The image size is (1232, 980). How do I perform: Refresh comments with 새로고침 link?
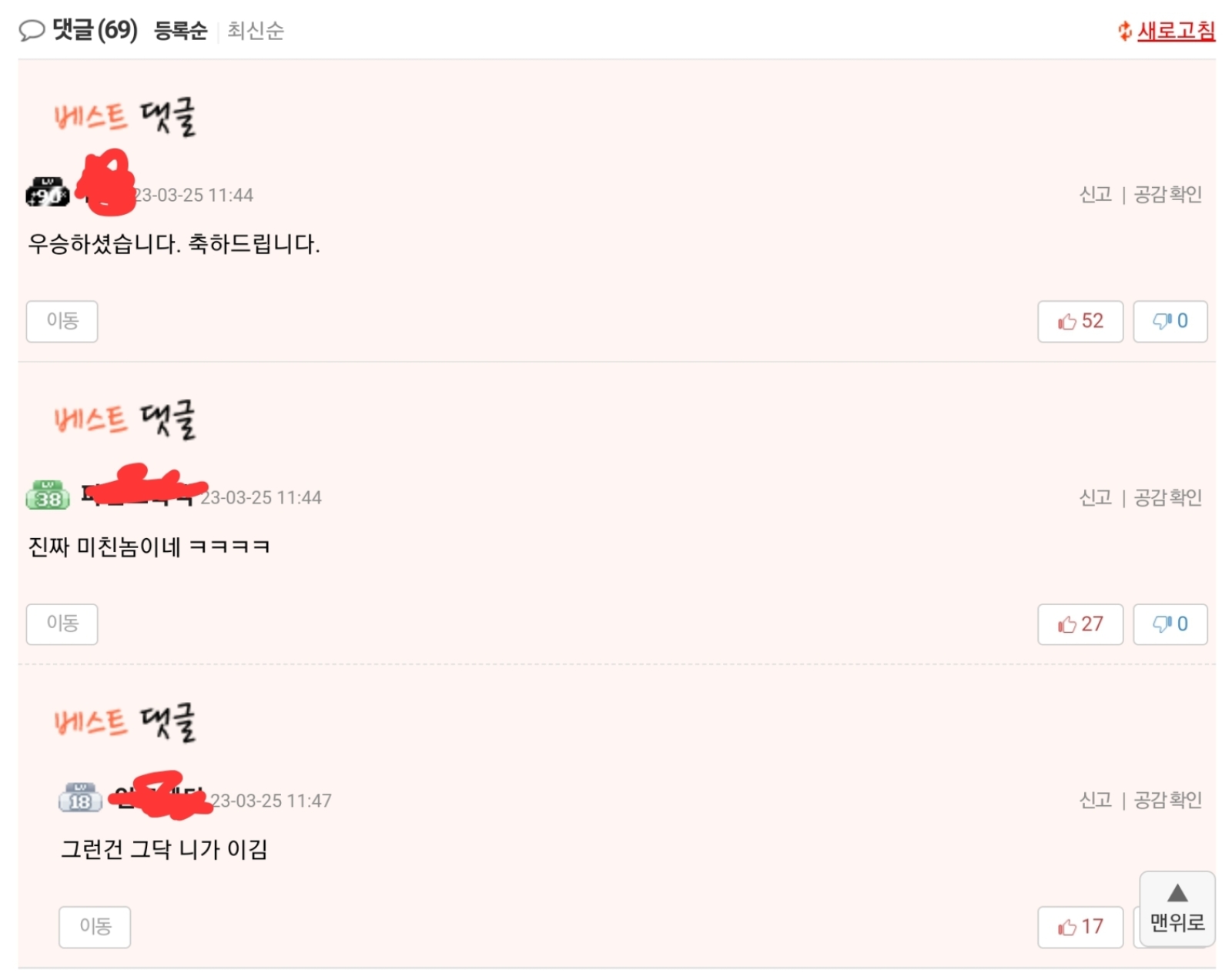(1174, 31)
